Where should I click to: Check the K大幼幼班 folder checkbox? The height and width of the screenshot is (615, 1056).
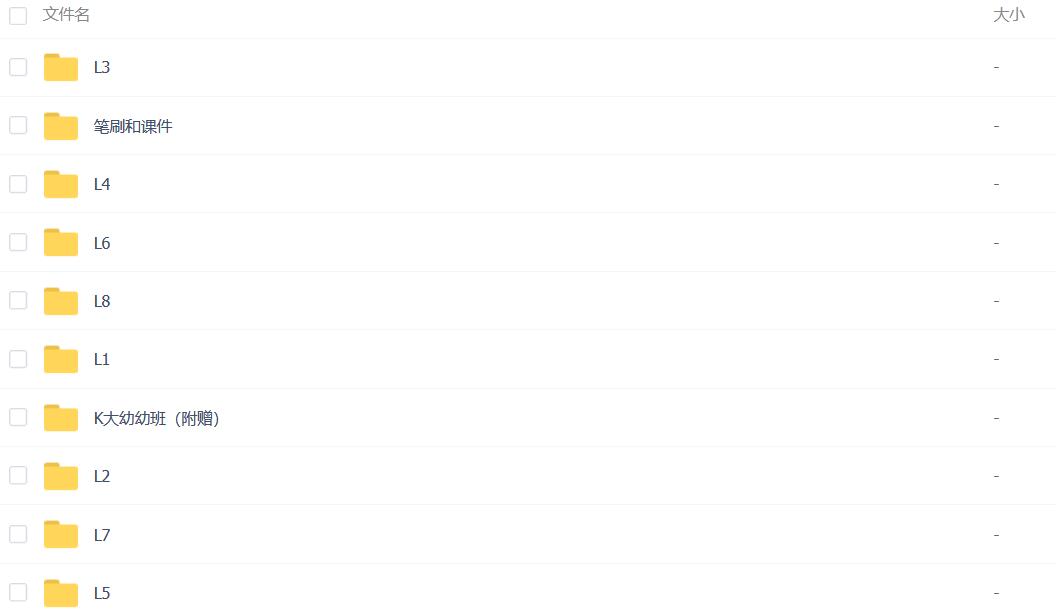click(18, 417)
